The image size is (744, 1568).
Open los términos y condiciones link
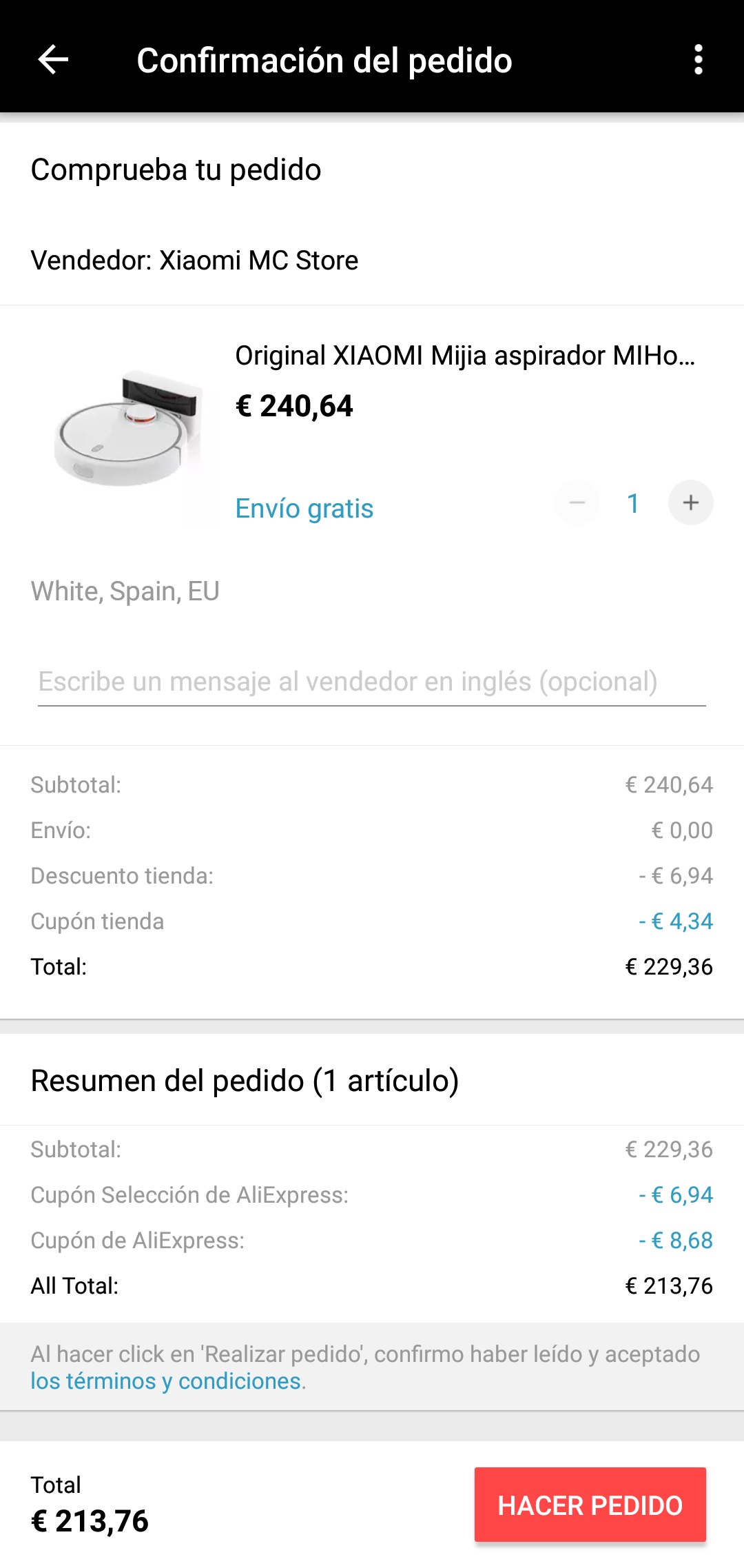coord(166,1381)
